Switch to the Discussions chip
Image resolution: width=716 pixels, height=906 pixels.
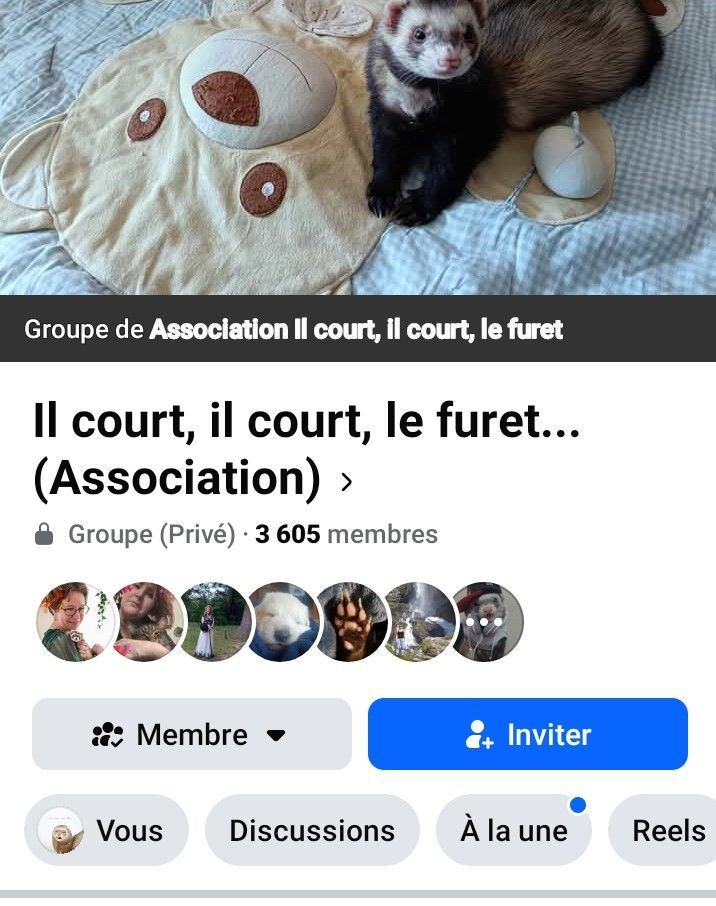(x=312, y=830)
